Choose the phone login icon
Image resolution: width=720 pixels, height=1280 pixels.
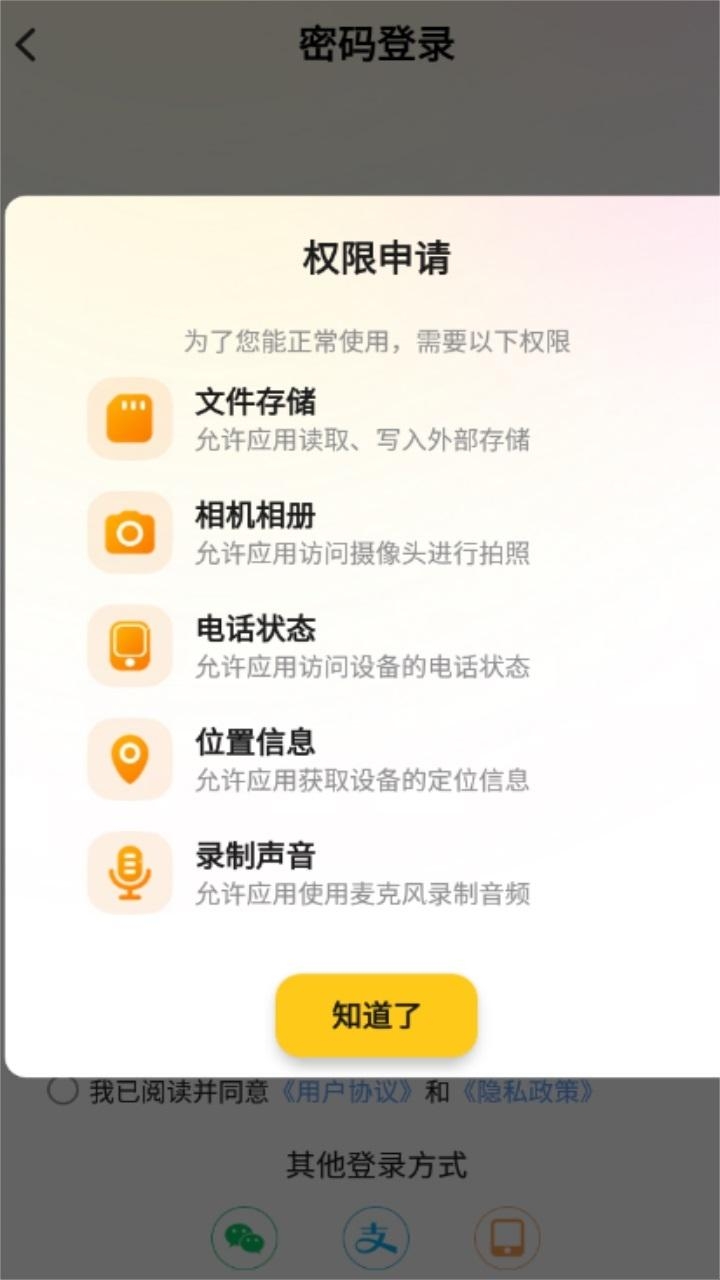(507, 1239)
